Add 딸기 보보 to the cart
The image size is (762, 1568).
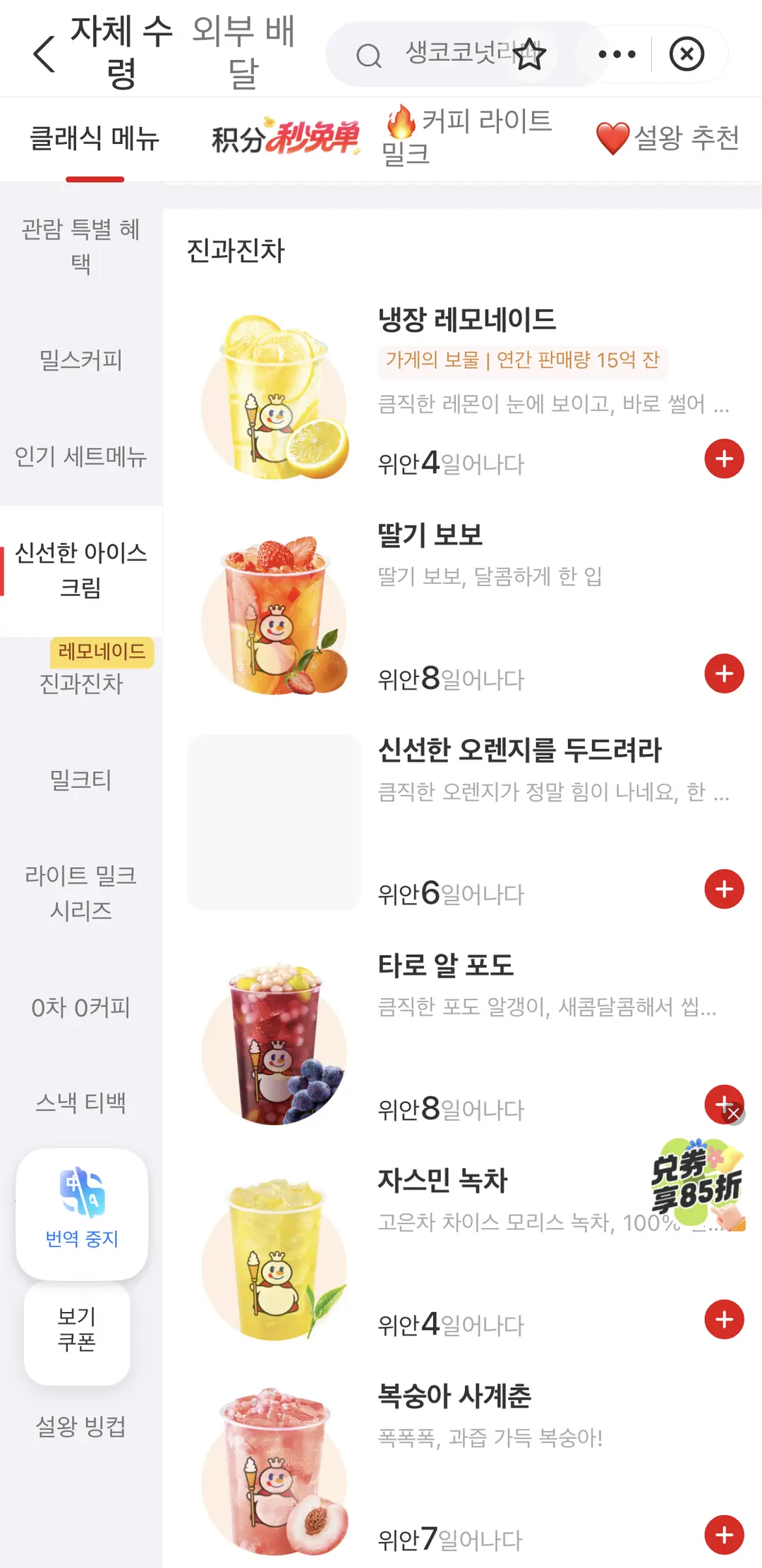click(725, 674)
